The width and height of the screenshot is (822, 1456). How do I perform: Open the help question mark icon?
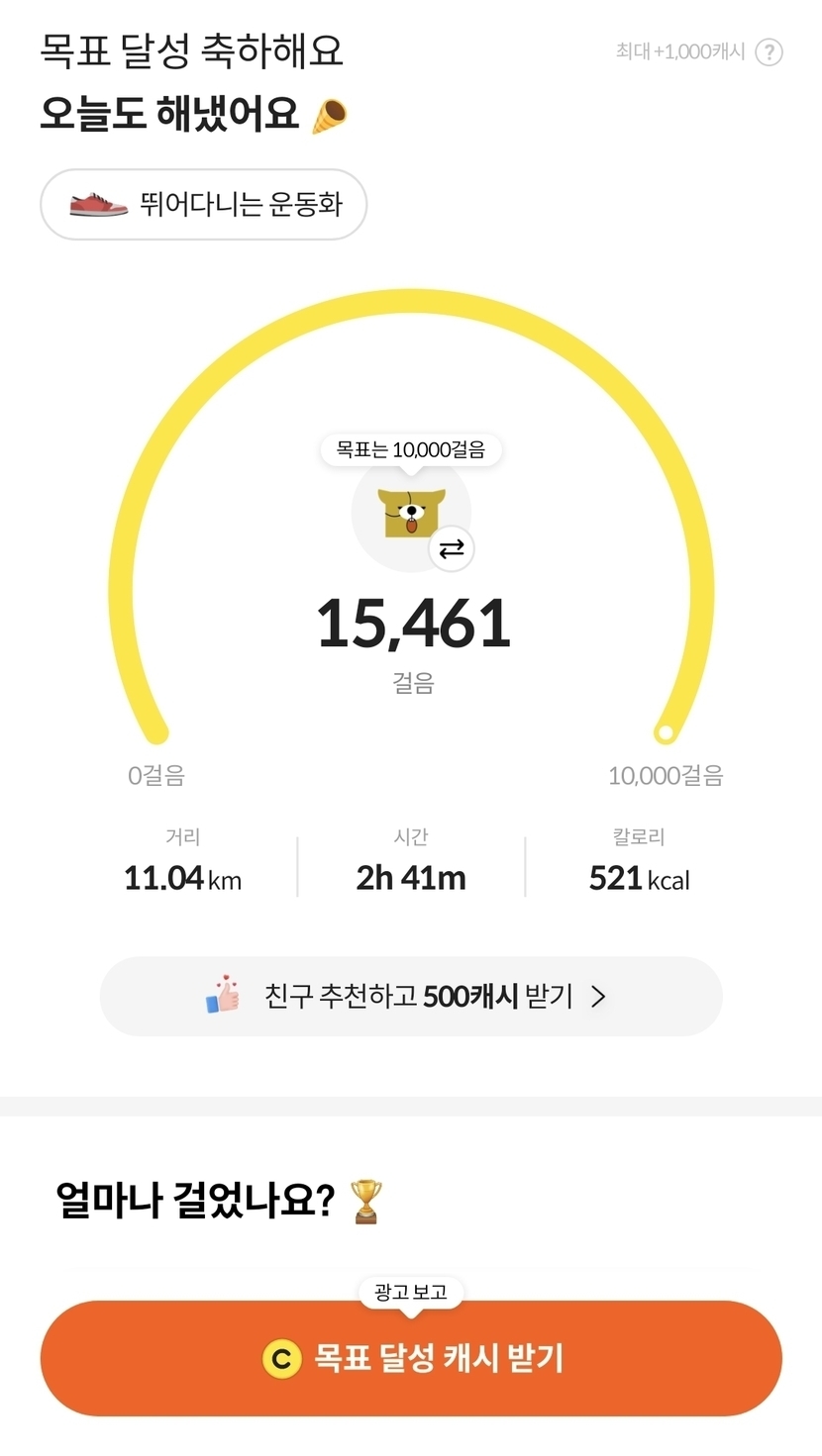(x=769, y=51)
